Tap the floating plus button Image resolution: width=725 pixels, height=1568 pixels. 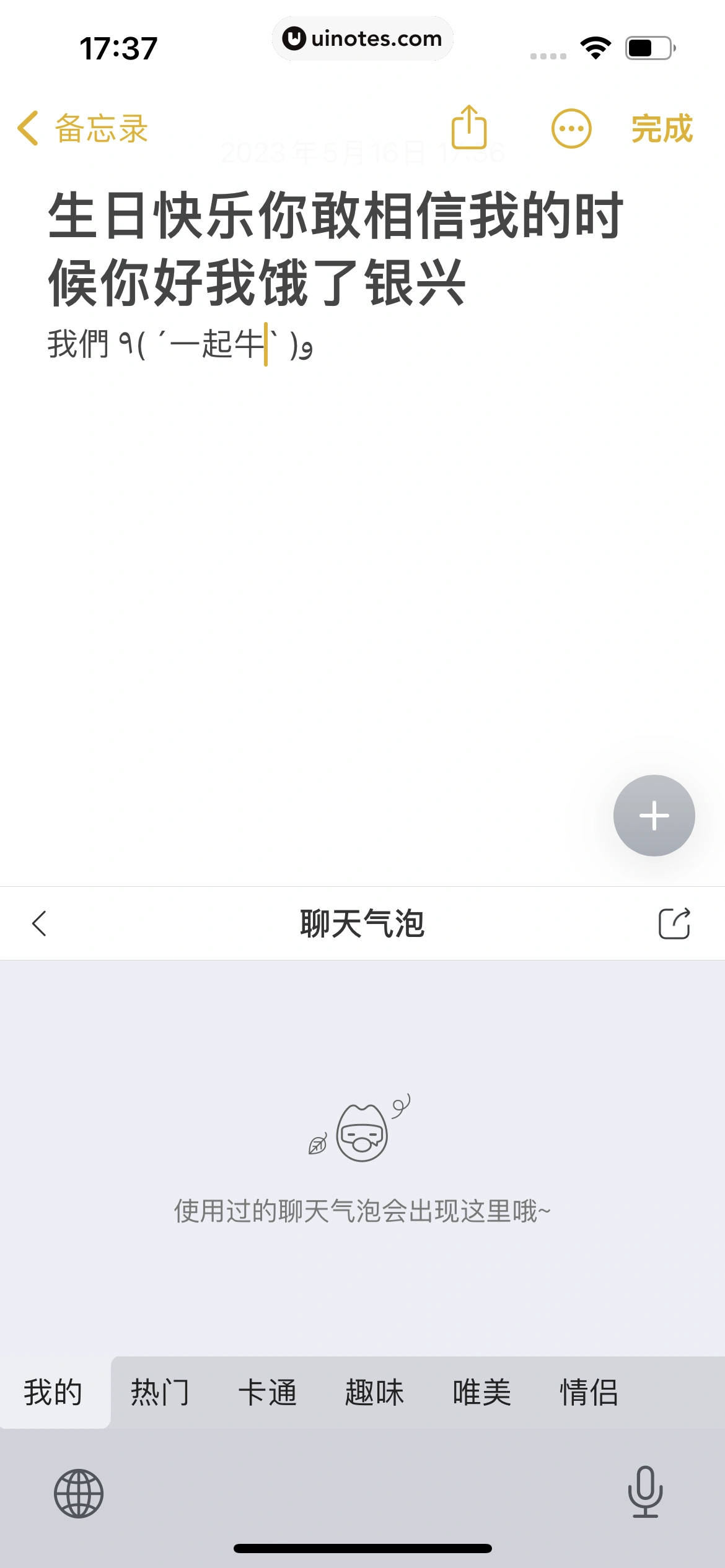[x=654, y=815]
